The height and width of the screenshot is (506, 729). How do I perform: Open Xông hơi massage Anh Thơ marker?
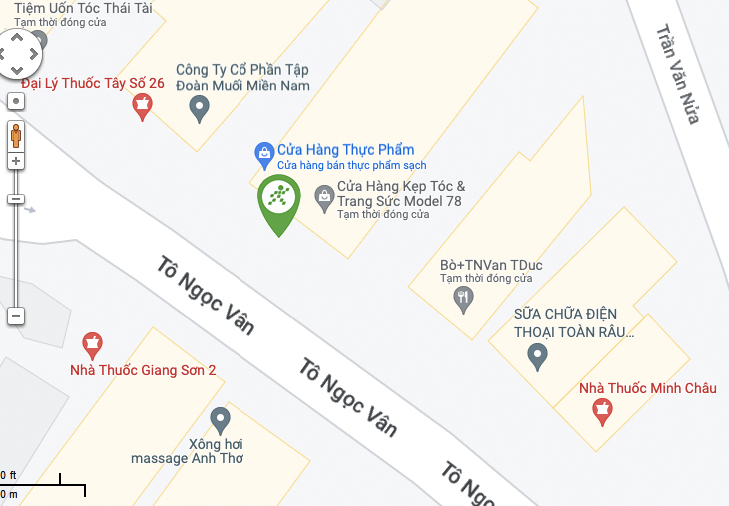(221, 419)
